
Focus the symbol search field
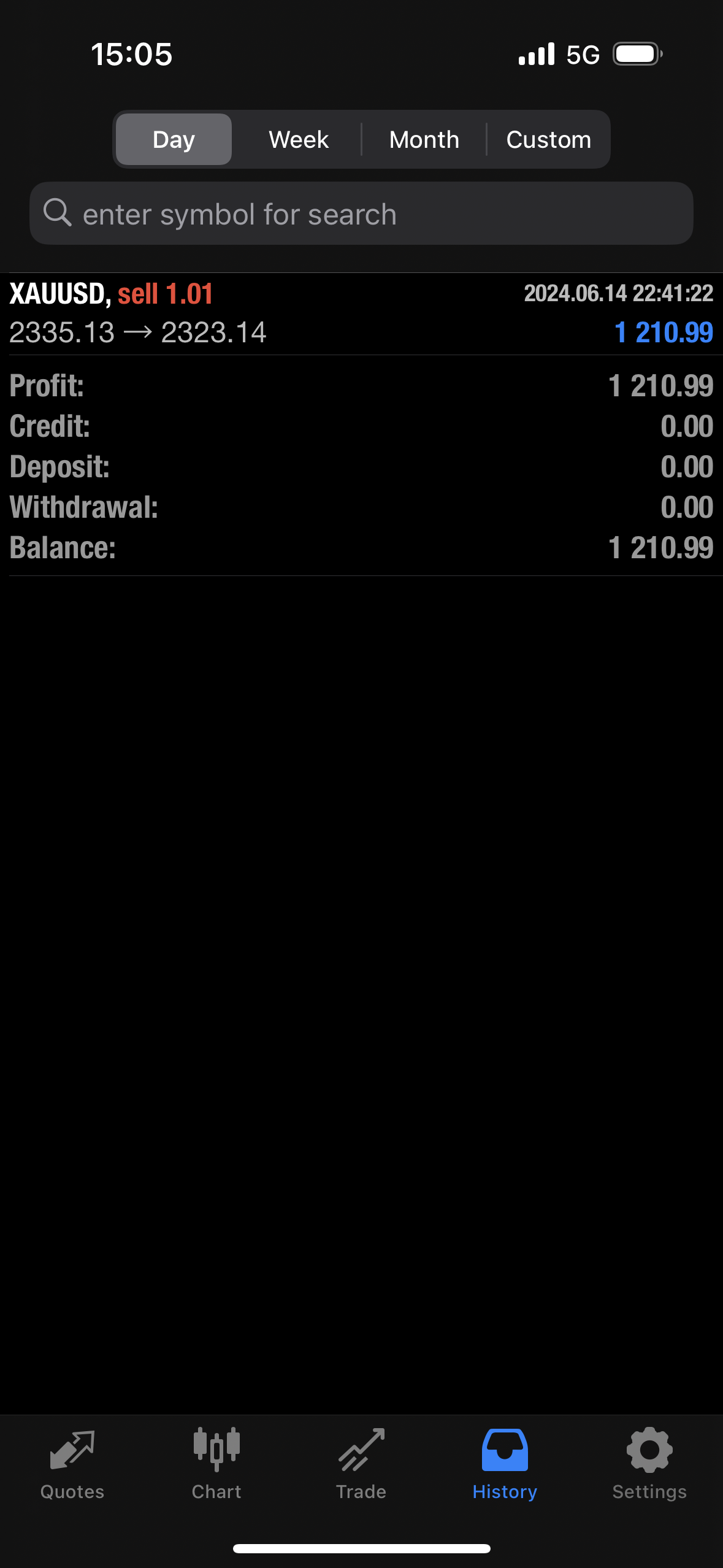pyautogui.click(x=361, y=213)
